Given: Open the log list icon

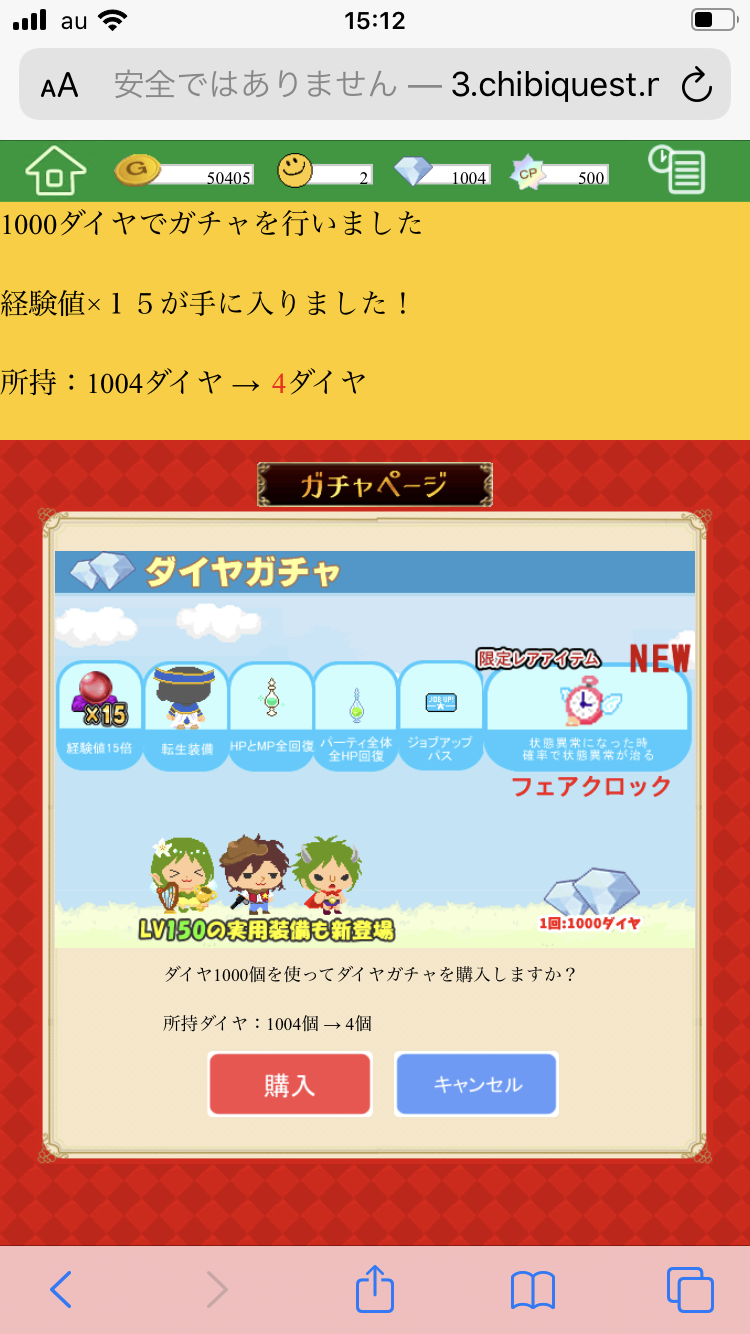Looking at the screenshot, I should (677, 170).
